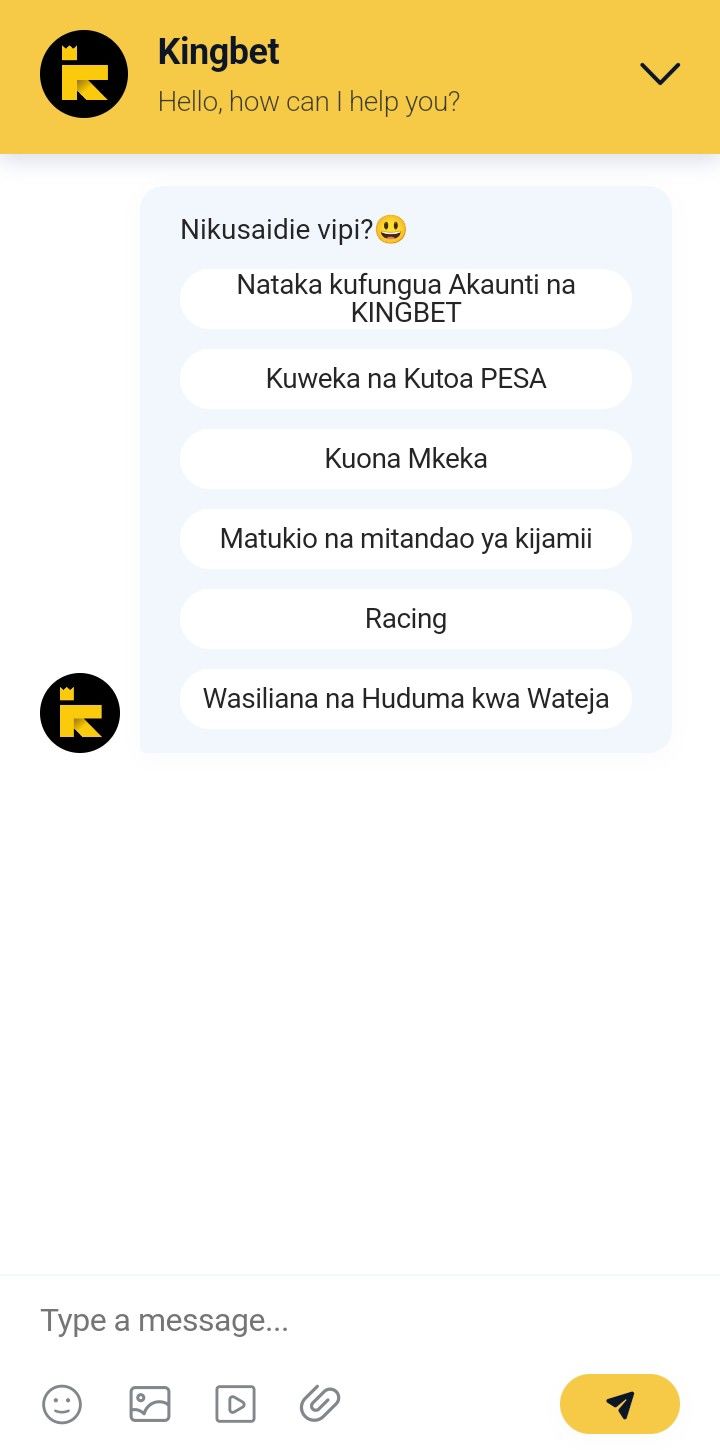Select 'Matukio na mitandao ya kijamii'

[x=406, y=539]
